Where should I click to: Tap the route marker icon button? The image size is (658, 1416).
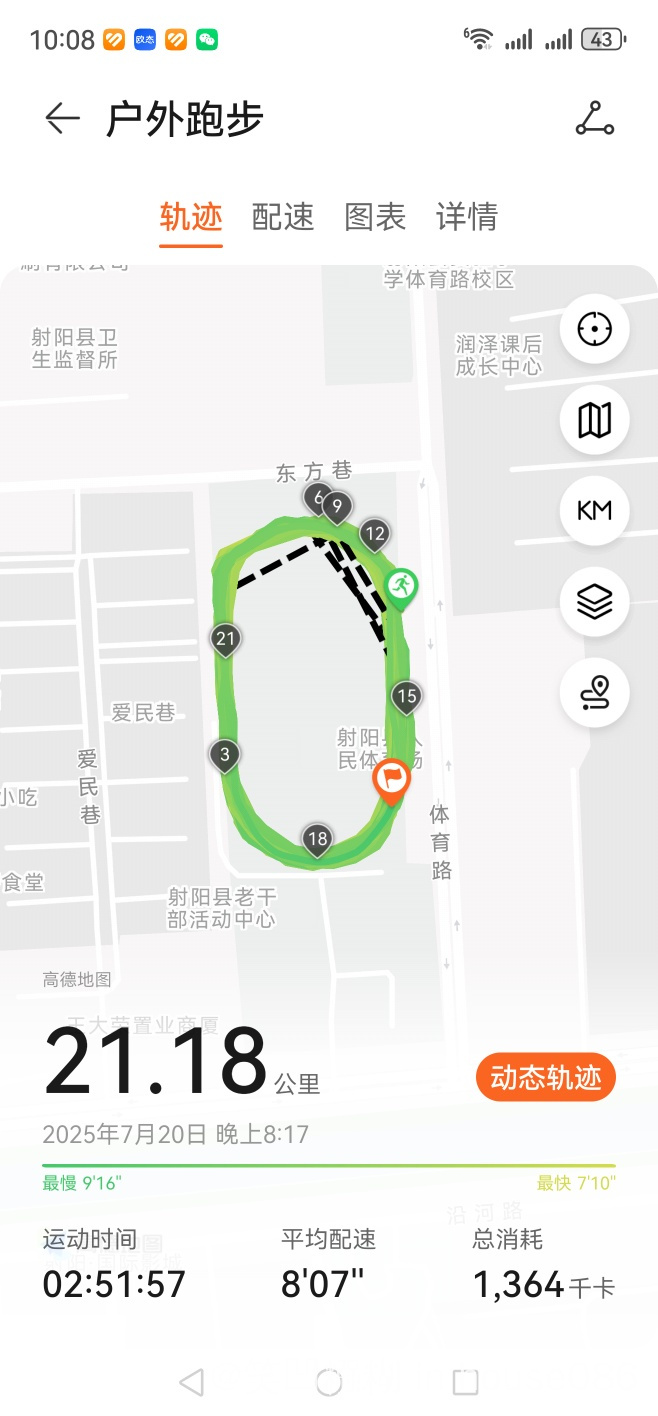coord(594,692)
